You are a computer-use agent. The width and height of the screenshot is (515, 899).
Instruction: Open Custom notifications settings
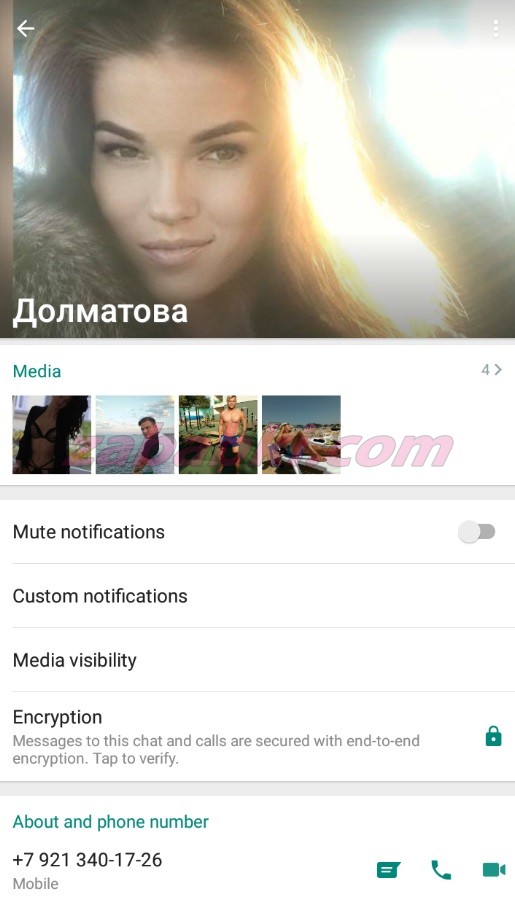click(258, 596)
